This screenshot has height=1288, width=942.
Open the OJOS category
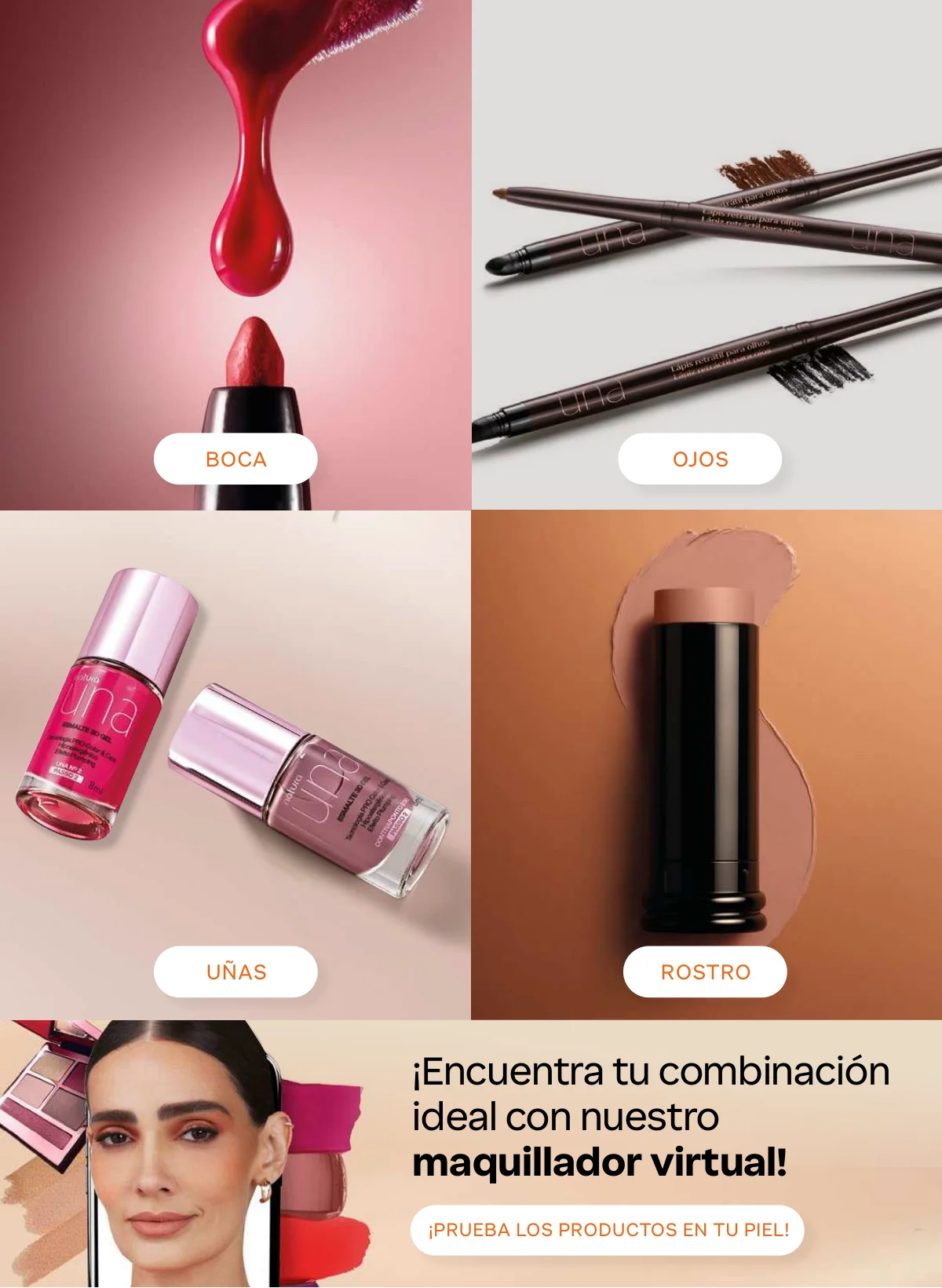[x=700, y=459]
